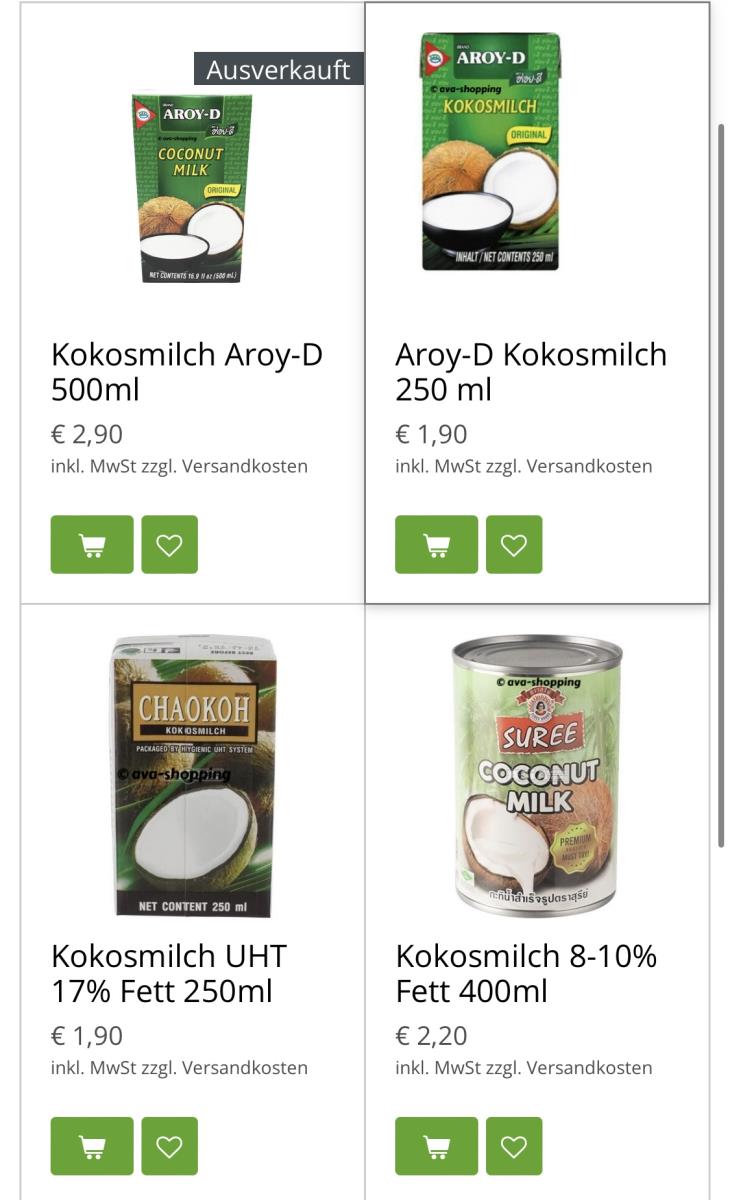Wishlist the Kokosmilch 8-10% Fett 400ml

pyautogui.click(x=514, y=1146)
